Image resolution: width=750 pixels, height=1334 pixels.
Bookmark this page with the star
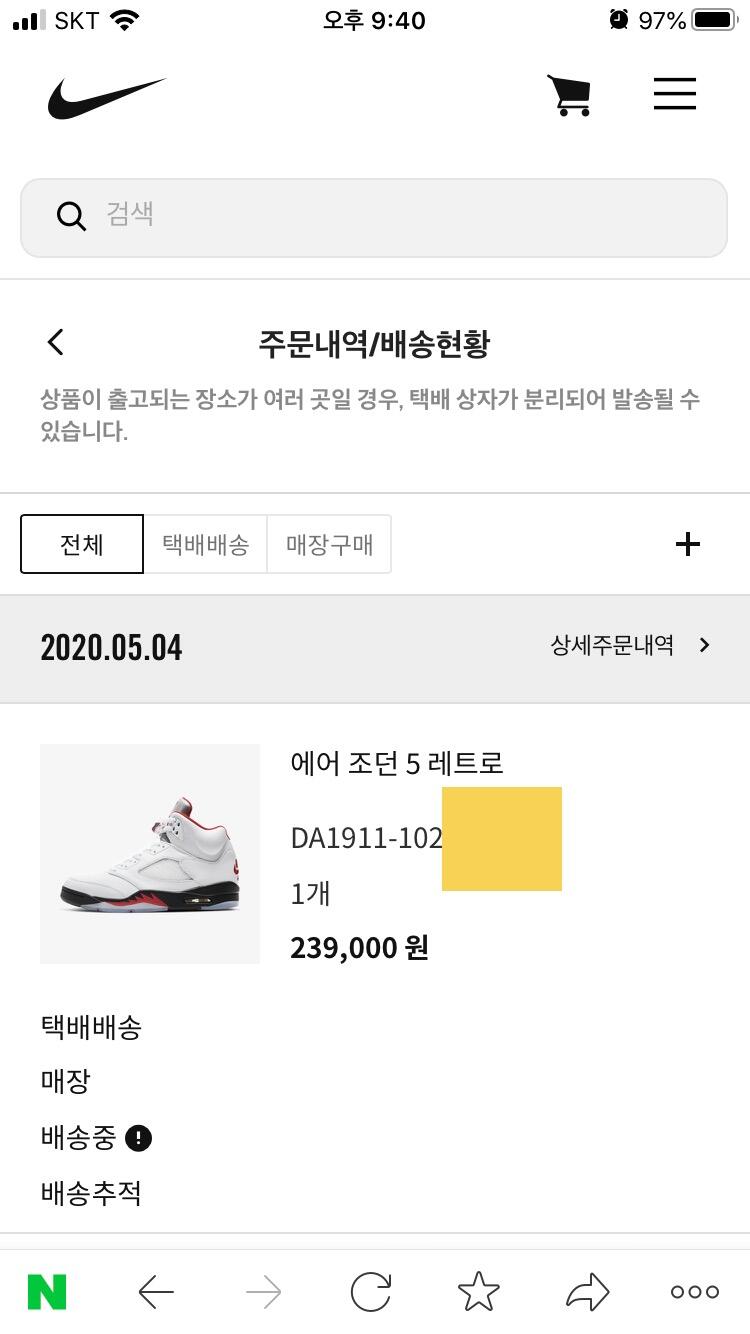click(478, 1292)
